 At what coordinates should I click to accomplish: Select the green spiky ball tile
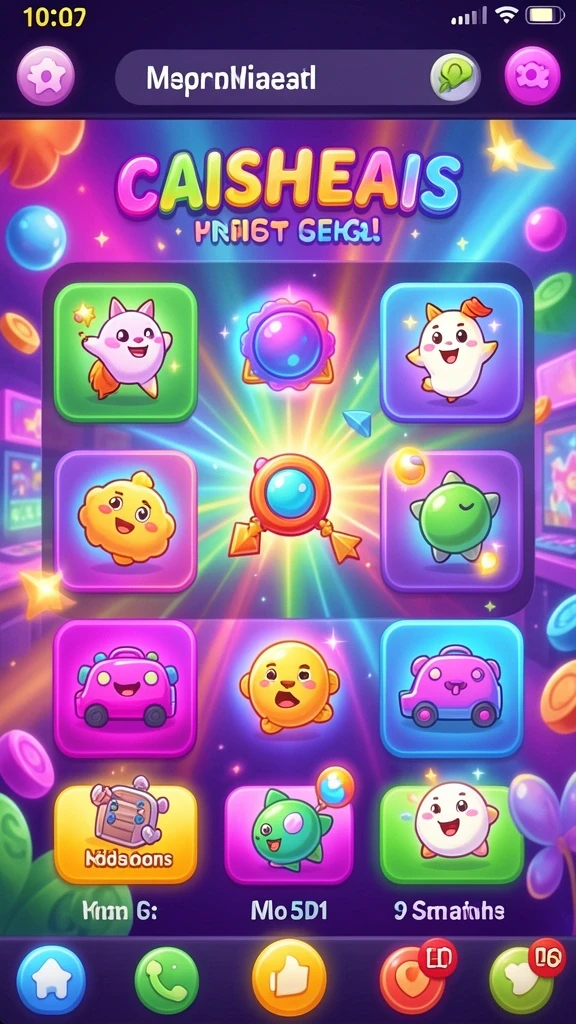pyautogui.click(x=451, y=520)
